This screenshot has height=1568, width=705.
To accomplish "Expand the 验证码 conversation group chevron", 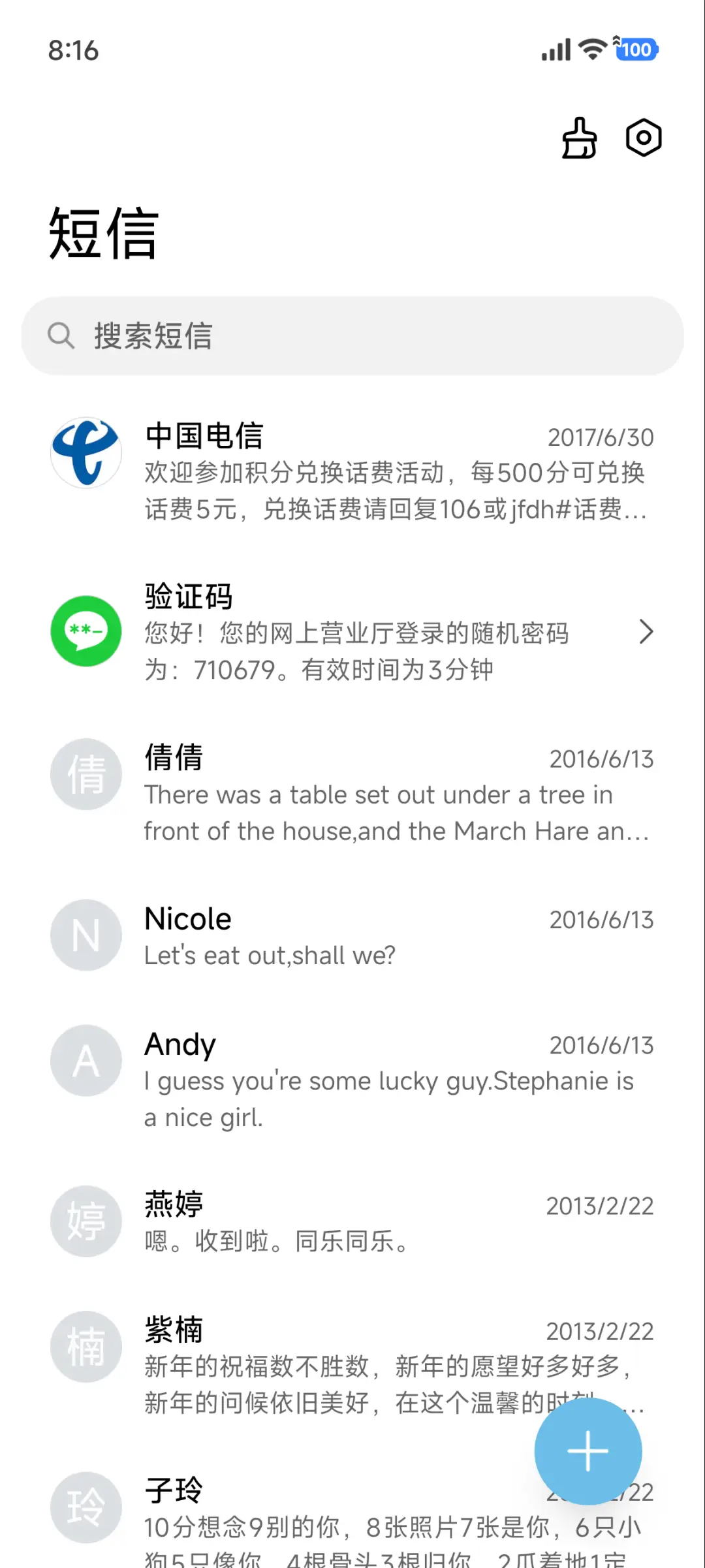I will click(647, 632).
